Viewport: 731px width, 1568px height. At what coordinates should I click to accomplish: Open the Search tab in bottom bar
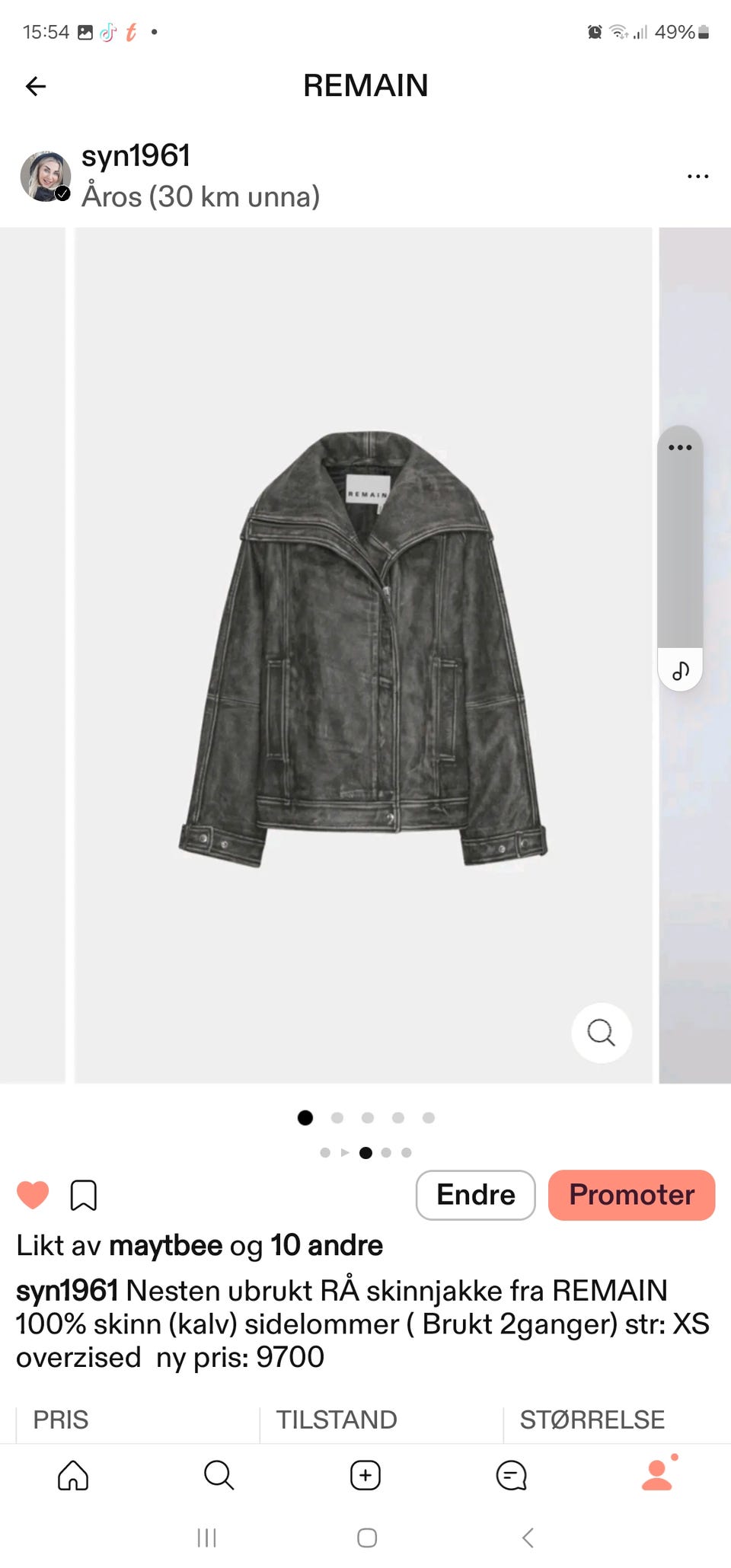tap(219, 1475)
